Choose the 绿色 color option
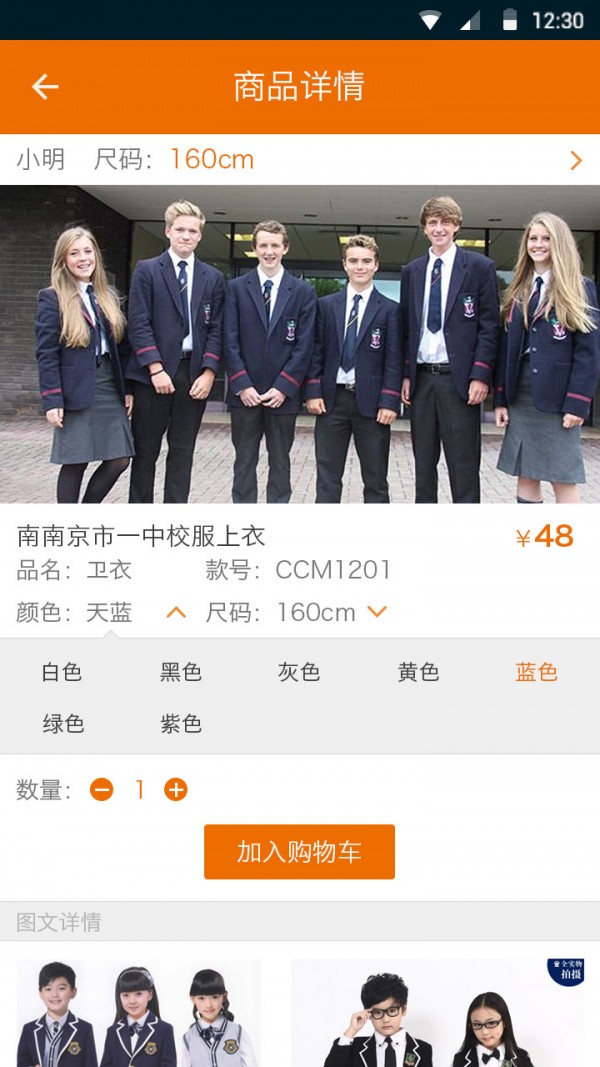 pos(62,724)
